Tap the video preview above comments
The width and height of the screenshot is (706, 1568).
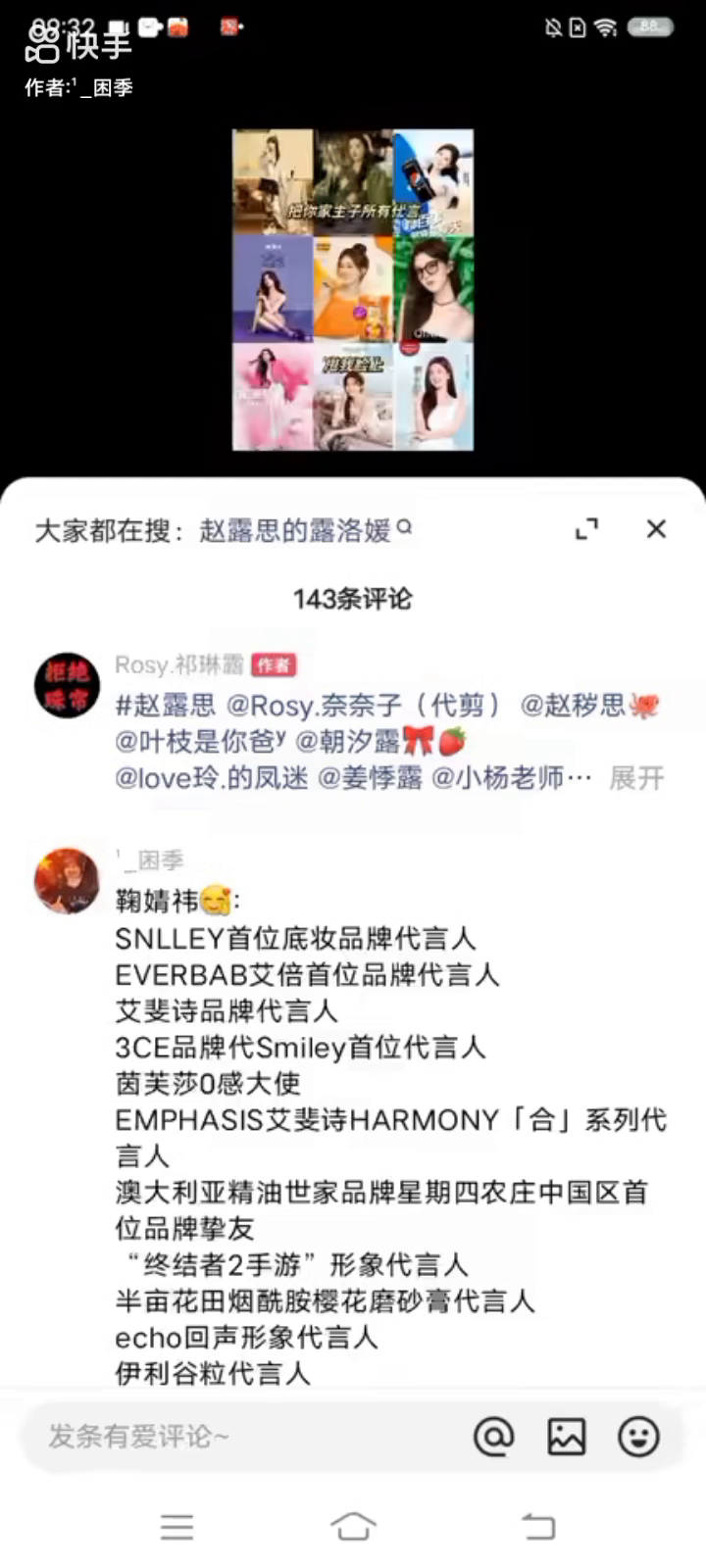click(353, 290)
